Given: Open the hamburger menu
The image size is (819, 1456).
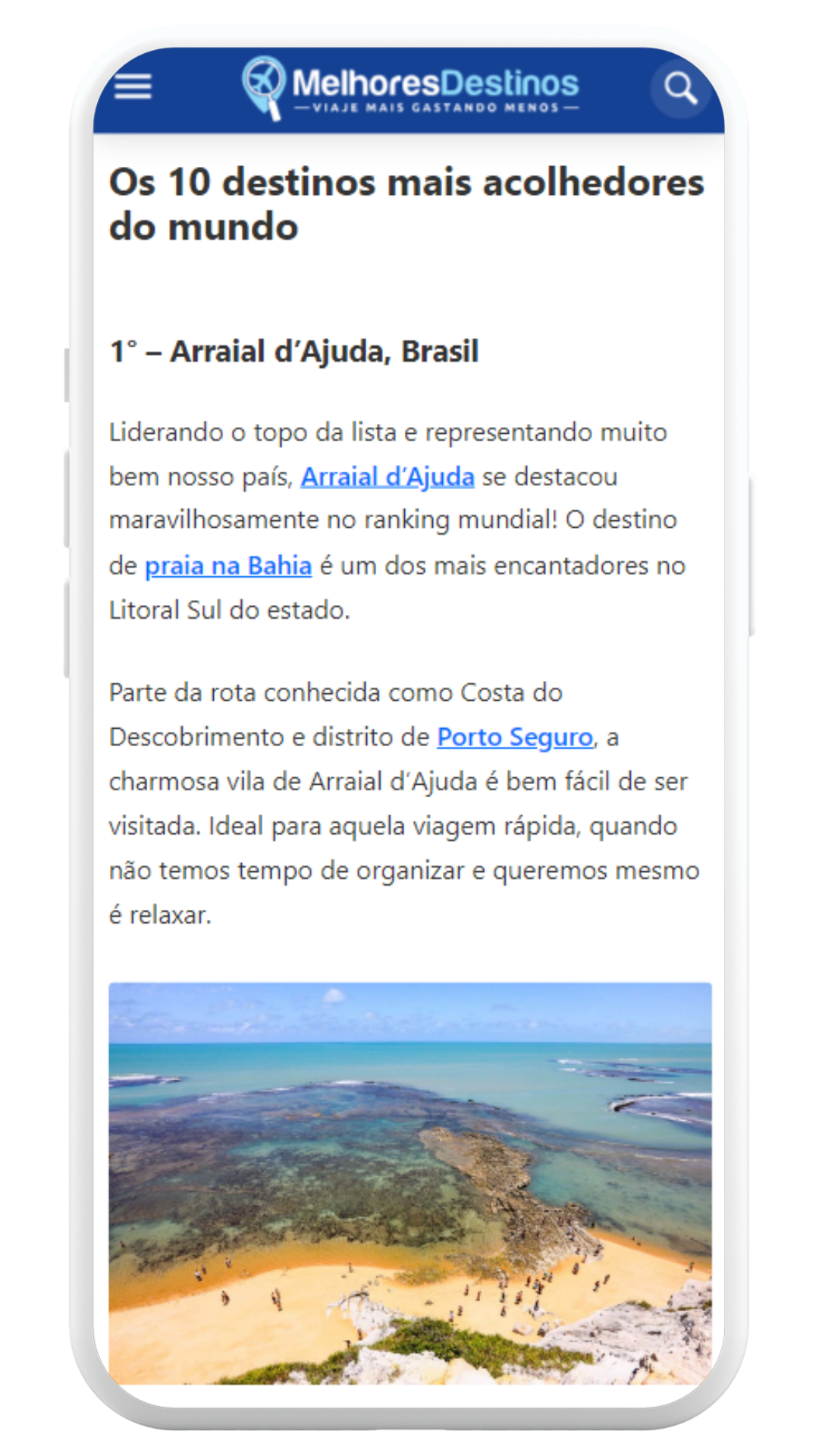Looking at the screenshot, I should [133, 87].
